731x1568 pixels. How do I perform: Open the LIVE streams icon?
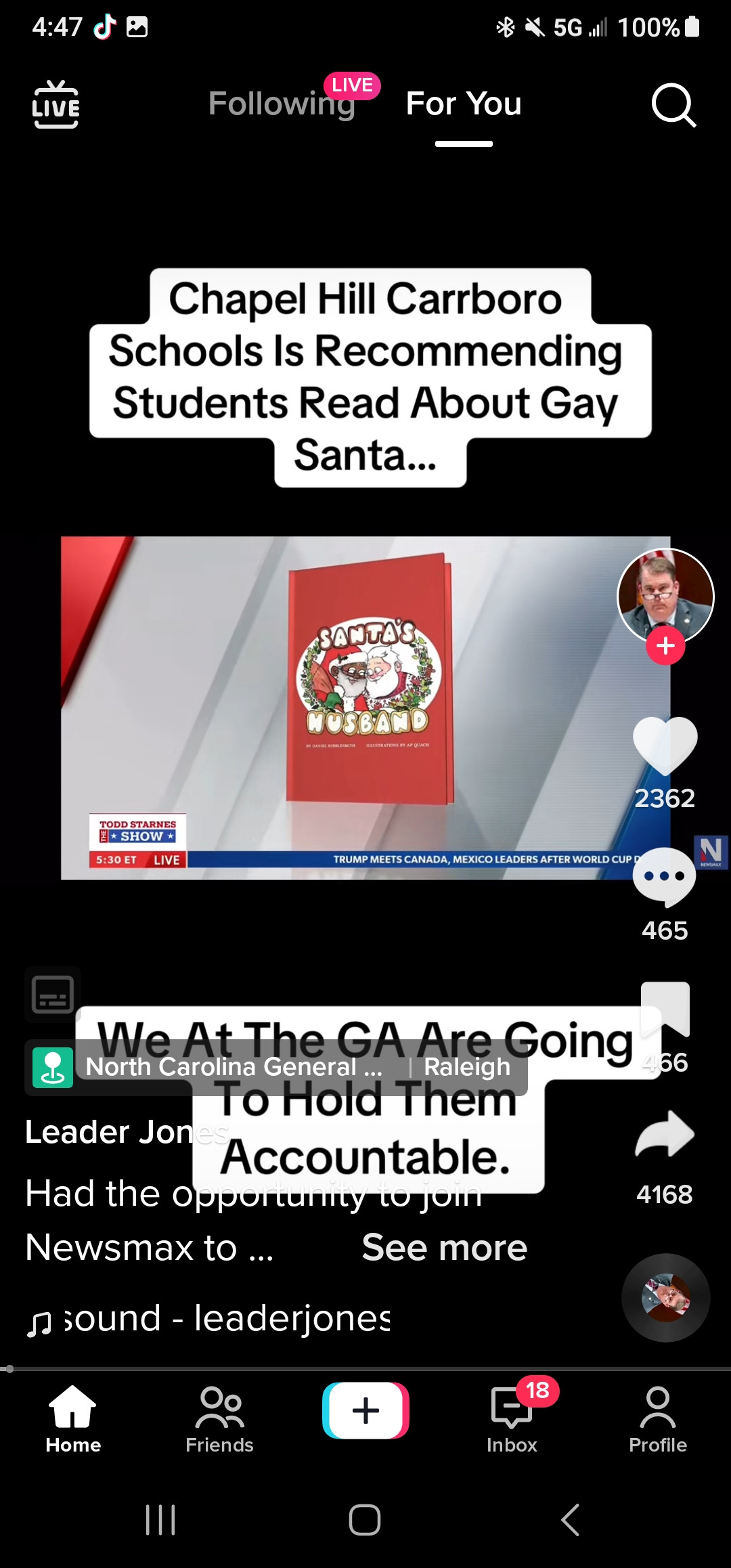(56, 104)
